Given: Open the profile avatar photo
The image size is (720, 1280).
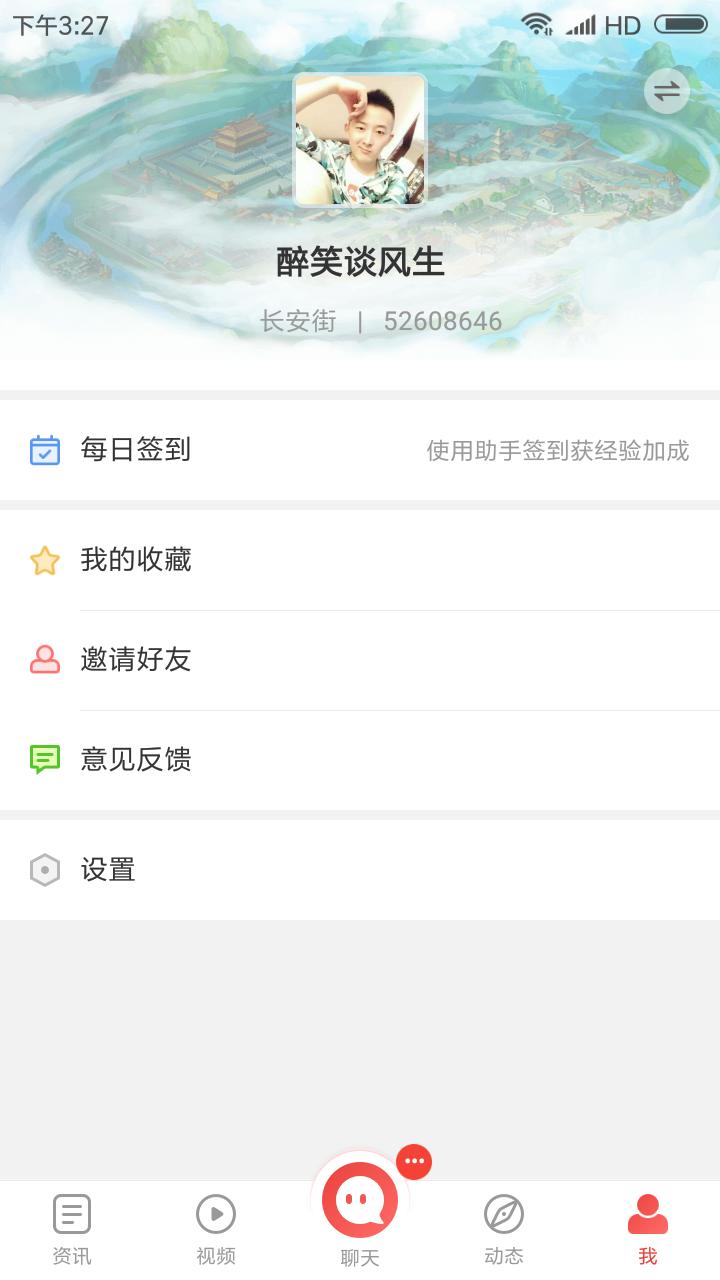Looking at the screenshot, I should [x=360, y=140].
